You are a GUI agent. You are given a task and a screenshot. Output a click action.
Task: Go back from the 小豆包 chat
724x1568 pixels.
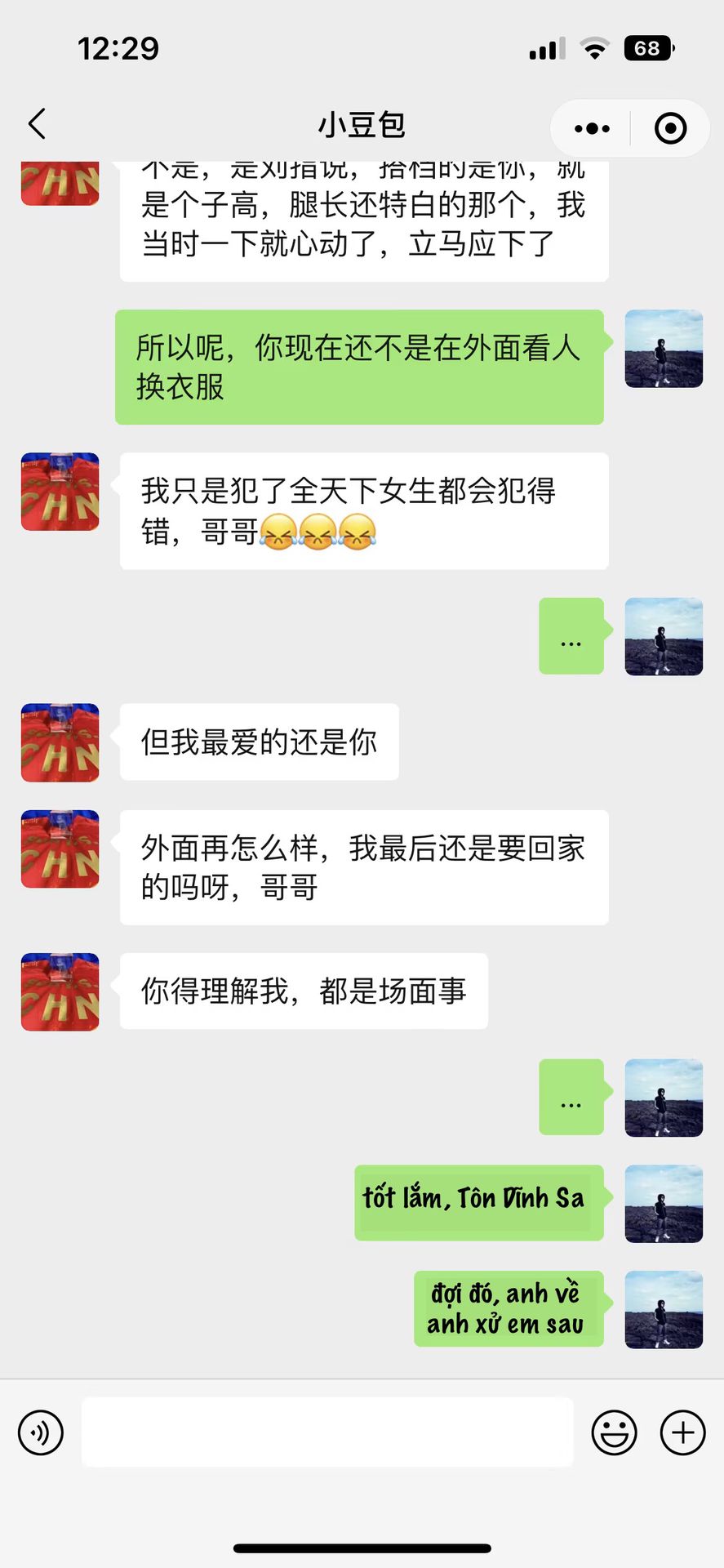38,125
